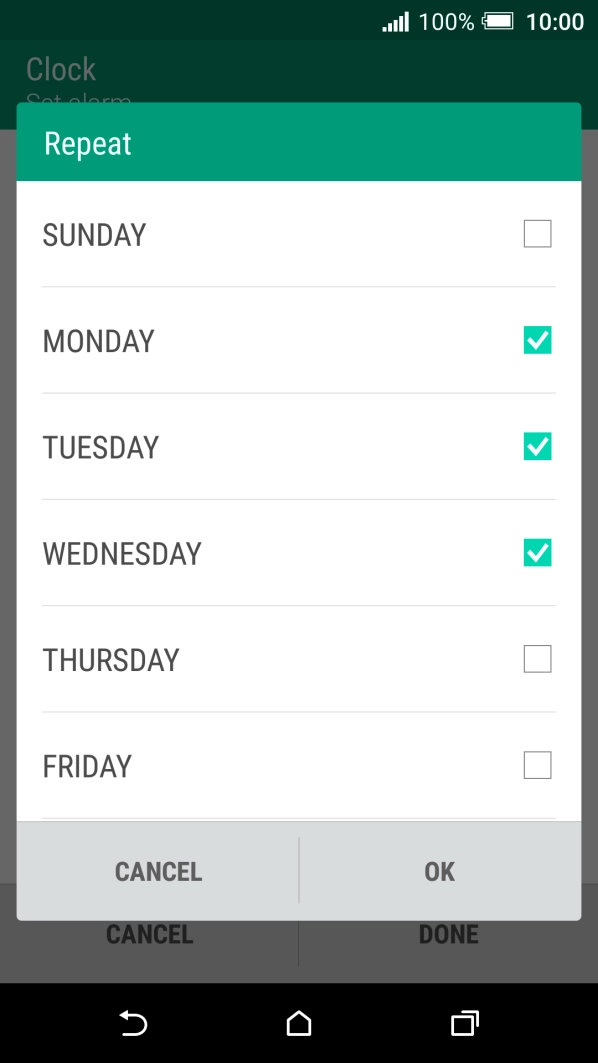This screenshot has height=1063, width=598.
Task: Untick Wednesday repeat option
Action: click(537, 553)
